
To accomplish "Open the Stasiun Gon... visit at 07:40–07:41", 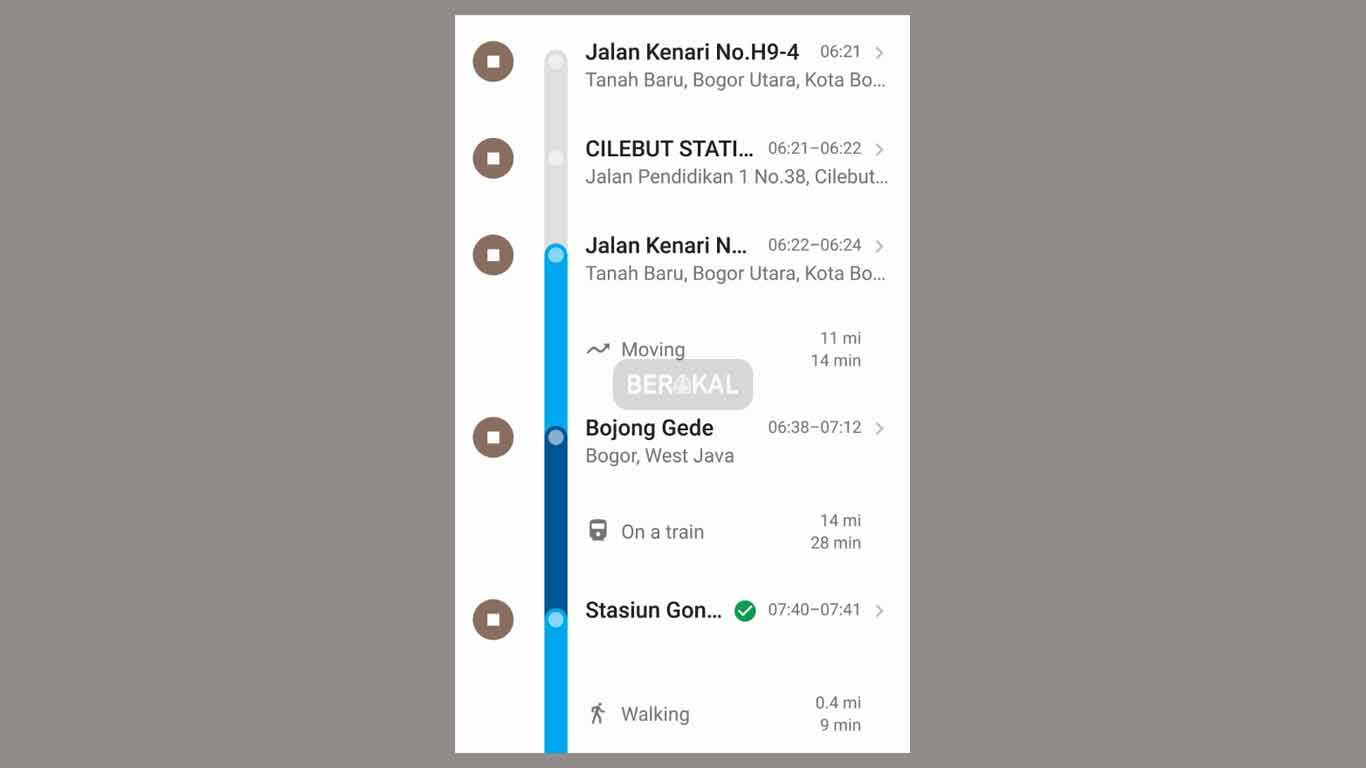I will click(653, 611).
